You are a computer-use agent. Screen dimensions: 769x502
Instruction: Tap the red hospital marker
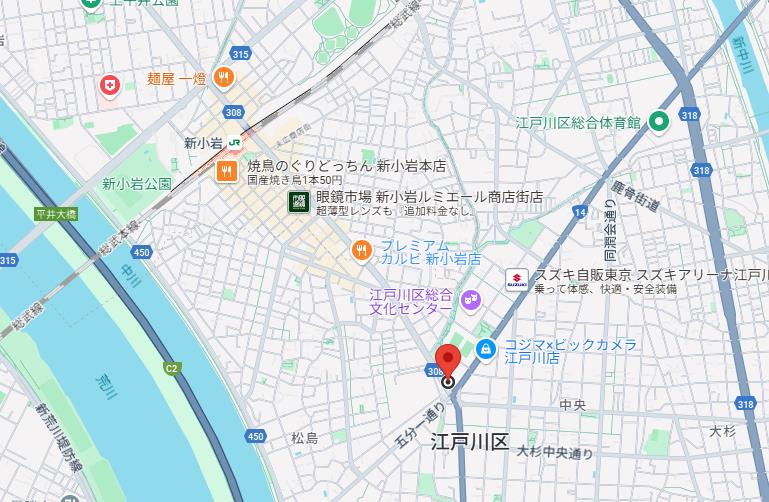click(x=110, y=87)
